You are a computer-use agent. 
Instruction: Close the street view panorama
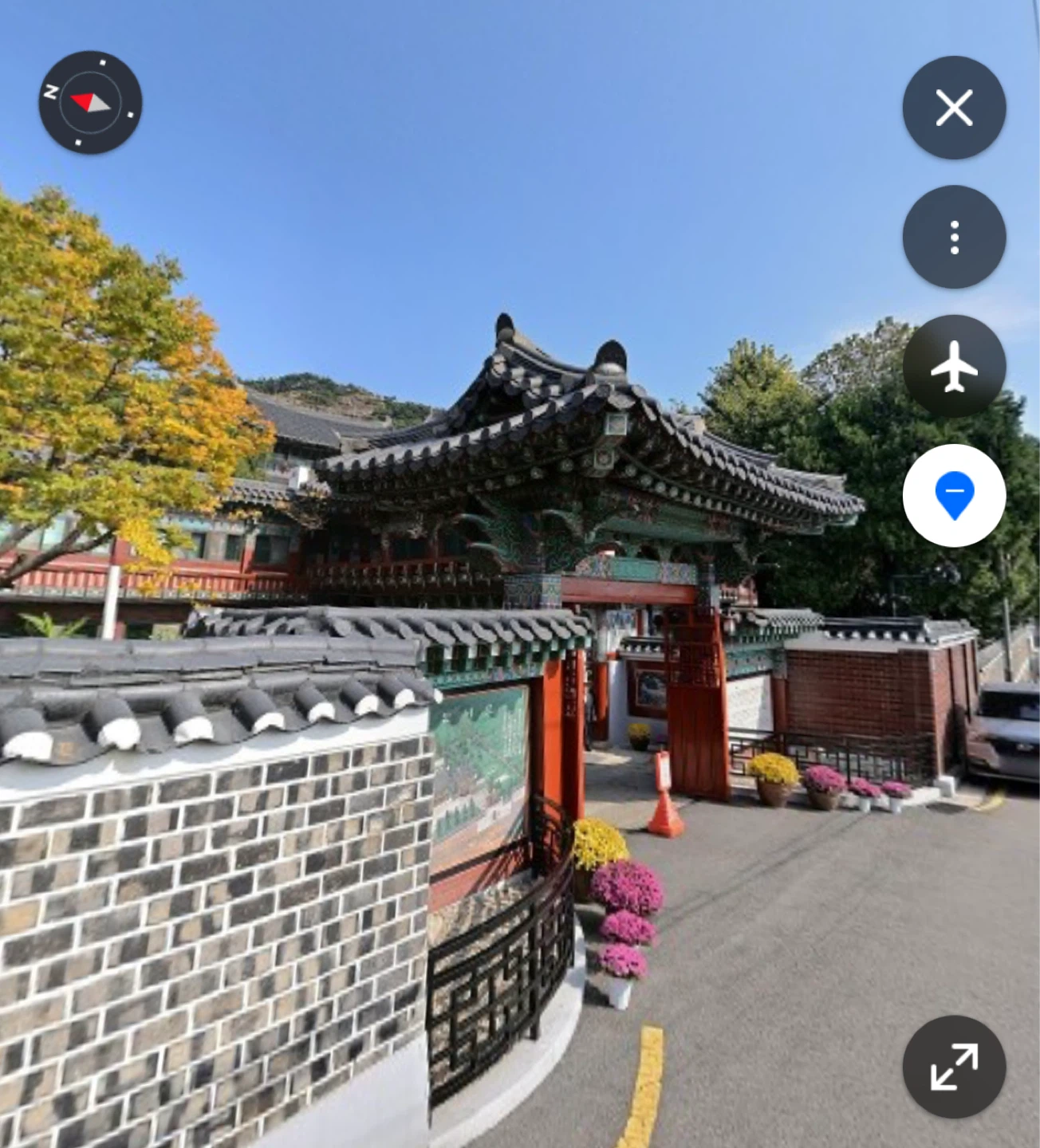pyautogui.click(x=954, y=108)
